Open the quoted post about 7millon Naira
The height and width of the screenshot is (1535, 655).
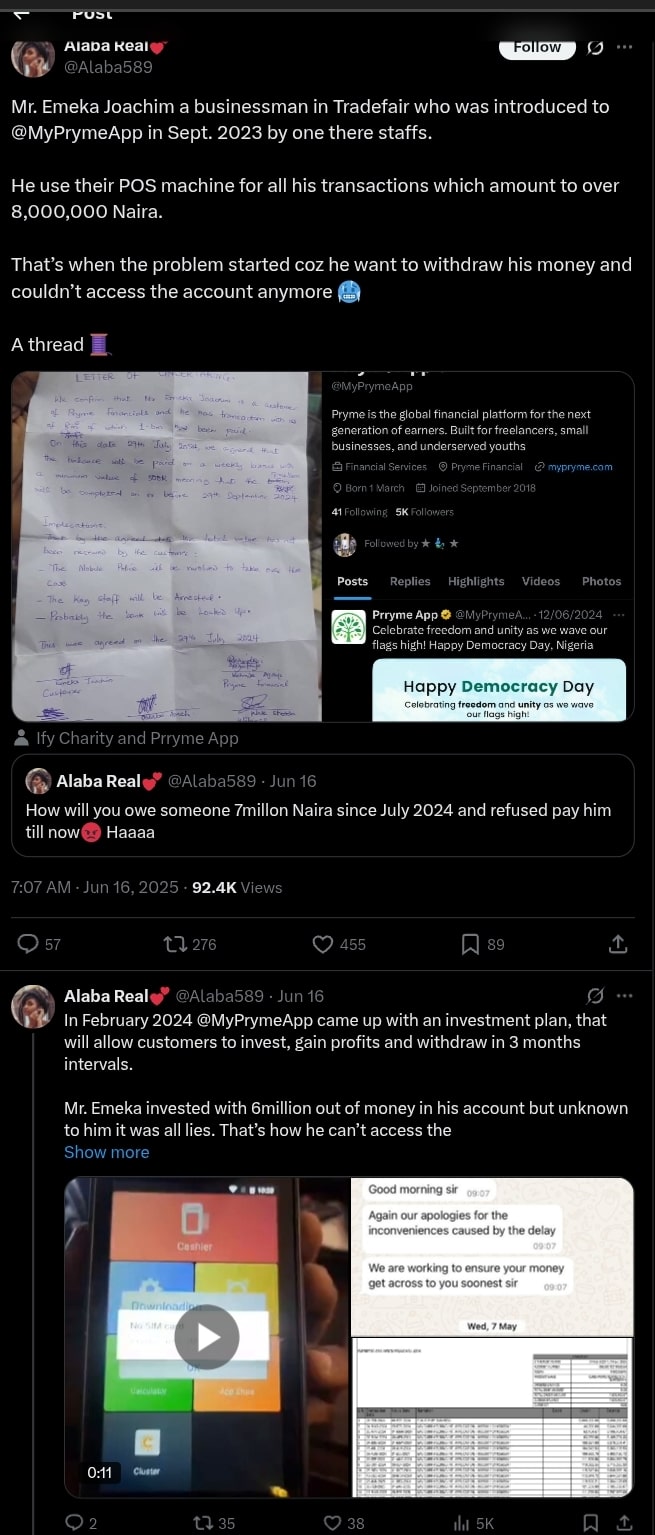pos(322,805)
